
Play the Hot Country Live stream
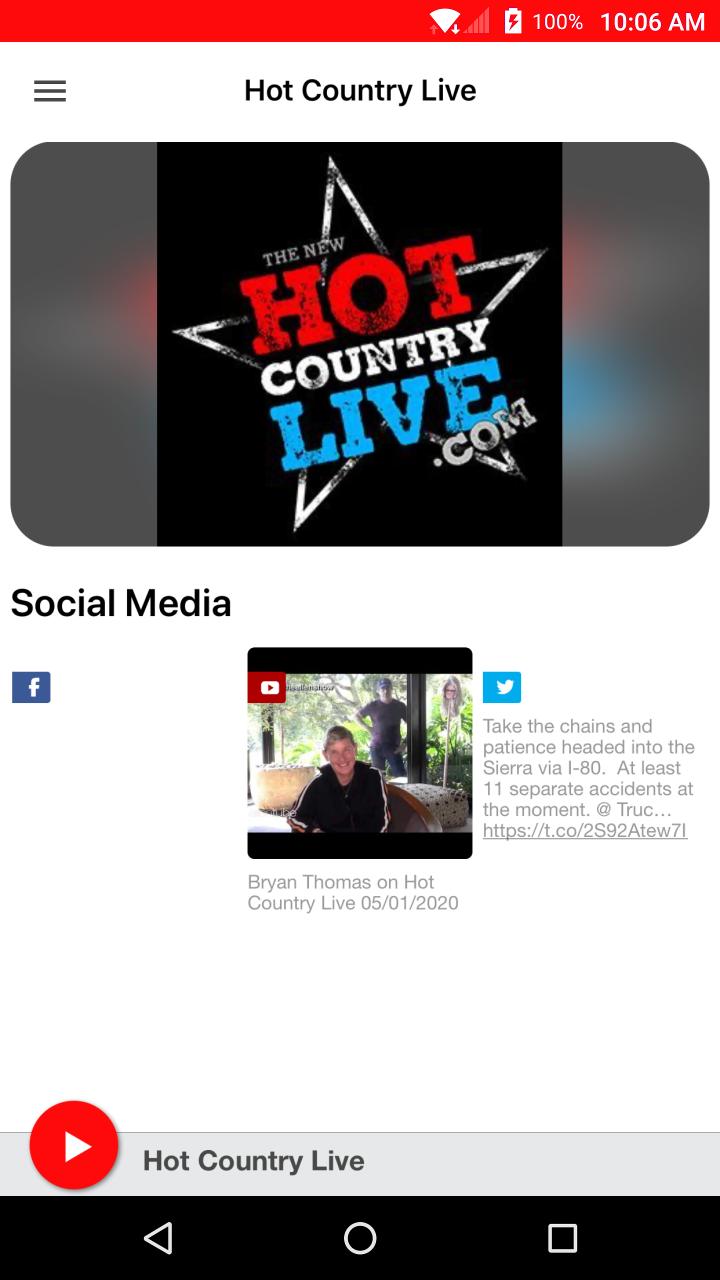(74, 1146)
